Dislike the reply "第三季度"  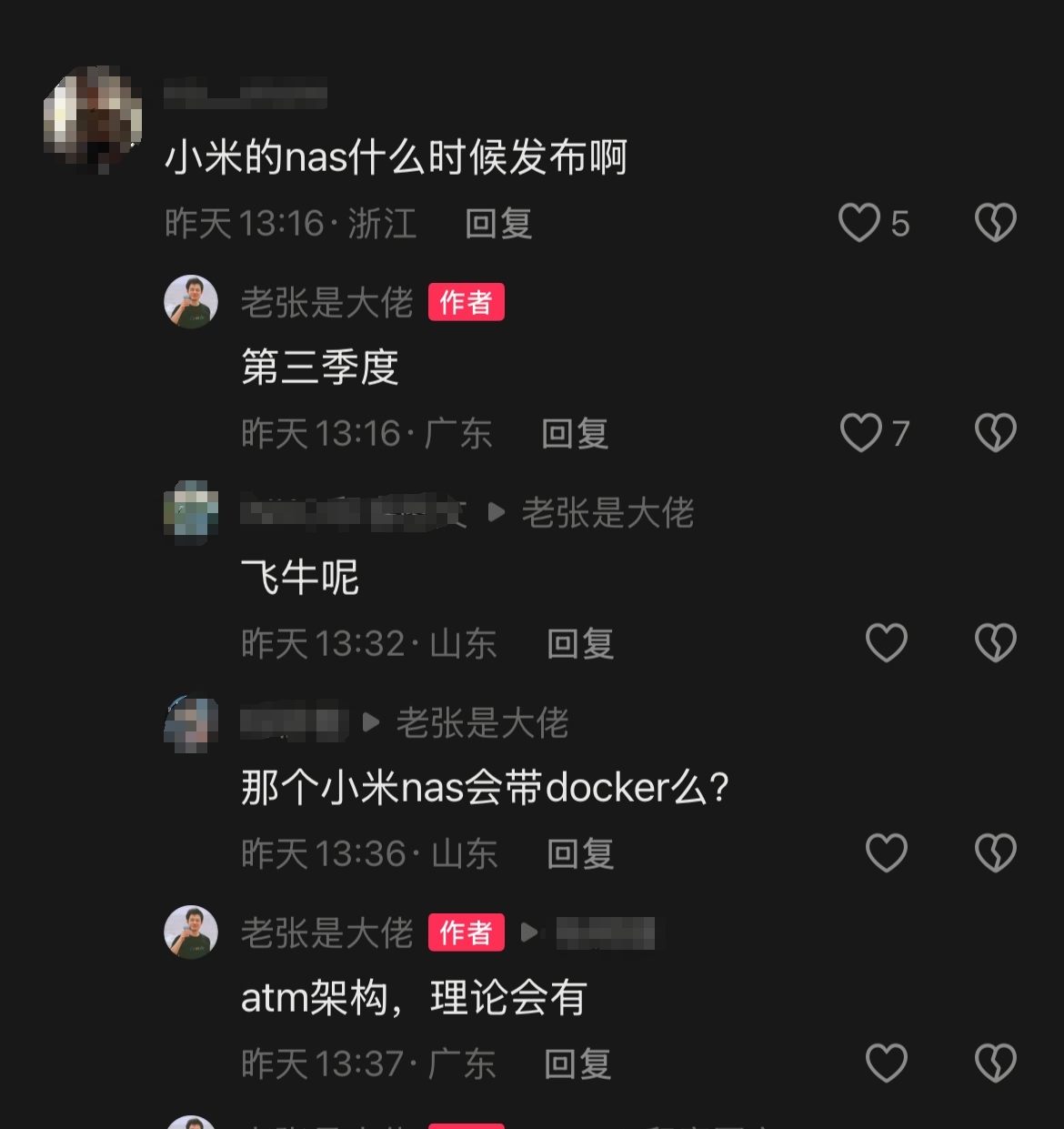[995, 433]
